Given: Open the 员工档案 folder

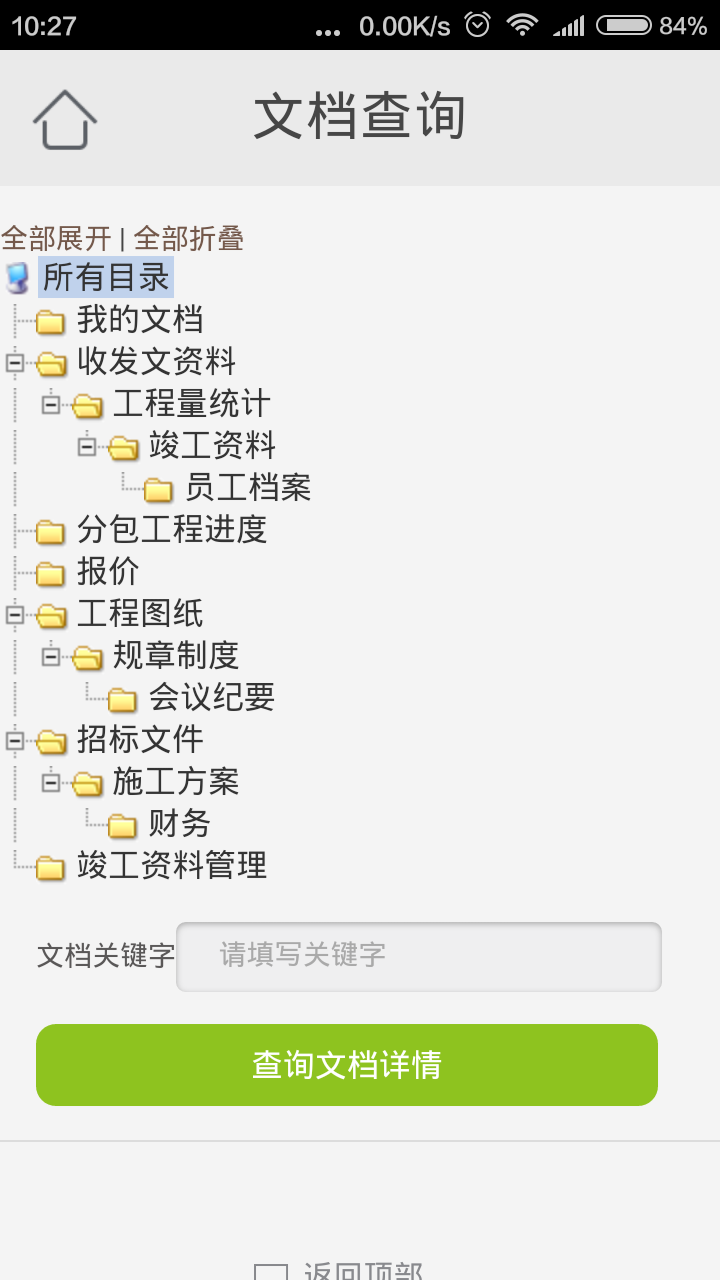Looking at the screenshot, I should pos(247,488).
